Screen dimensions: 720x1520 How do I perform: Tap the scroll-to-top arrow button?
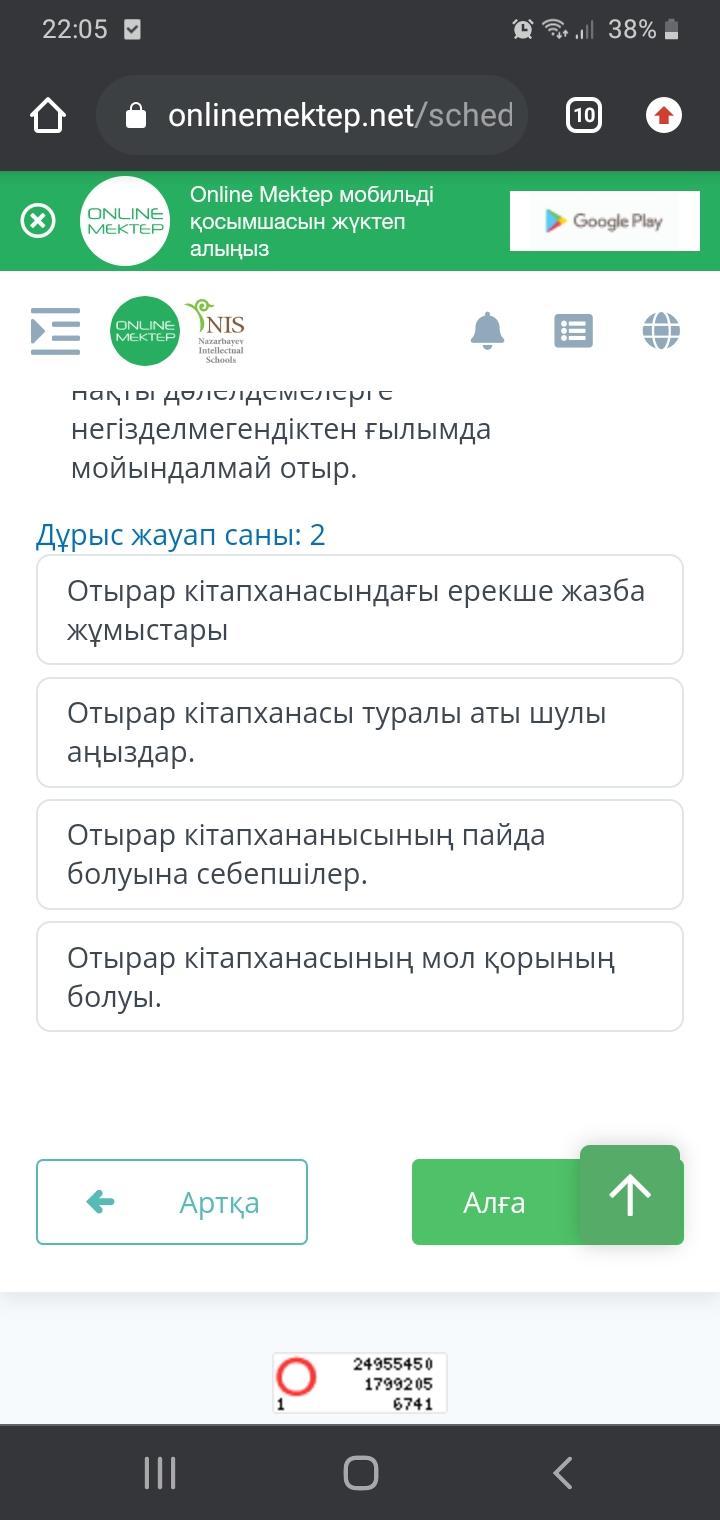631,1195
